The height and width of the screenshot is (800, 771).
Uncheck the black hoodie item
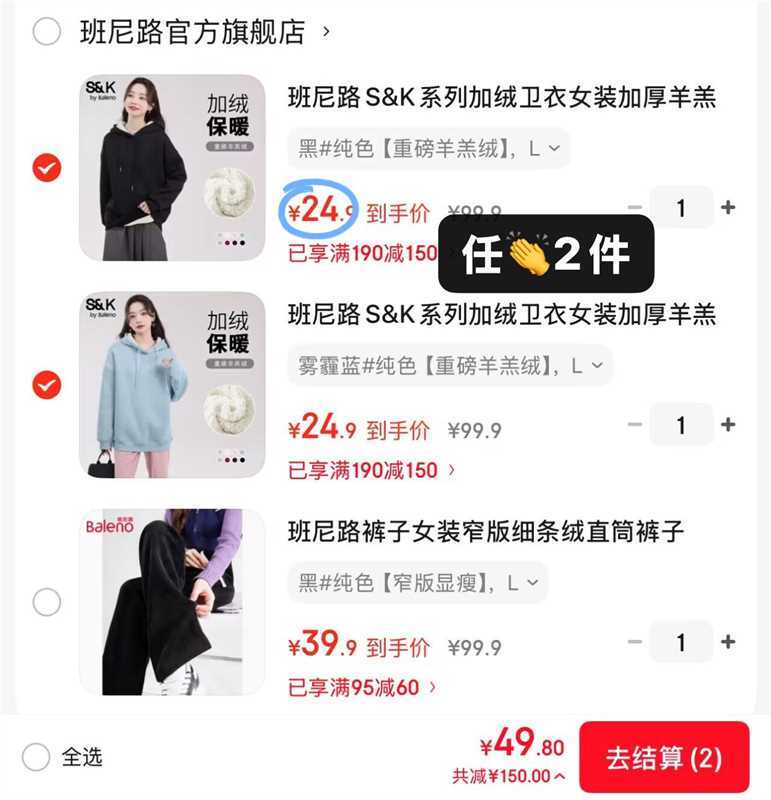(47, 168)
